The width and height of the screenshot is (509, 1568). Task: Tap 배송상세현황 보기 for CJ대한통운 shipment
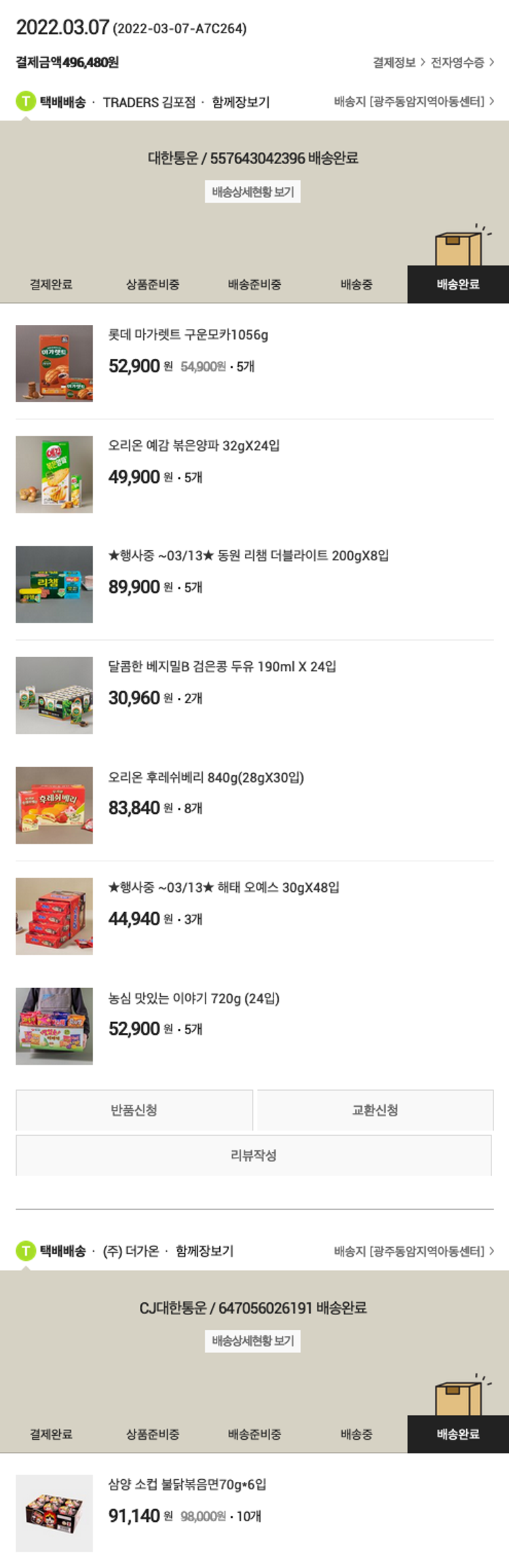click(x=252, y=1341)
